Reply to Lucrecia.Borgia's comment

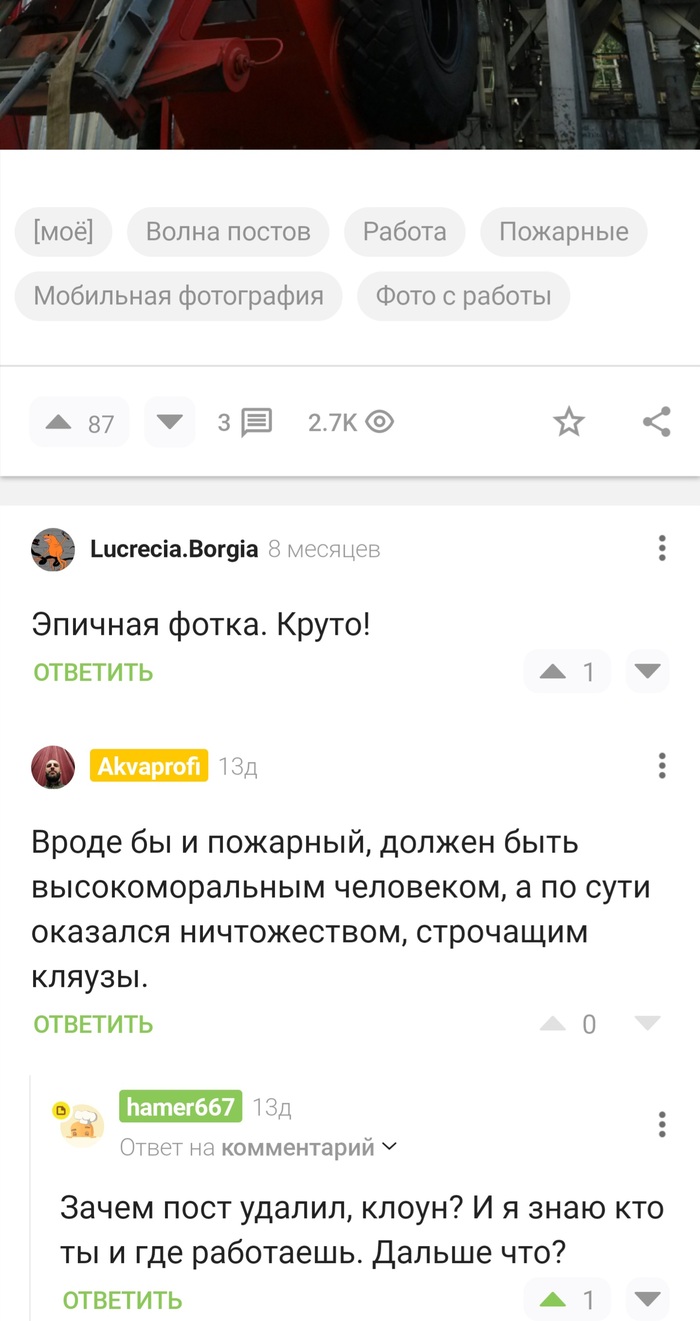pos(93,672)
